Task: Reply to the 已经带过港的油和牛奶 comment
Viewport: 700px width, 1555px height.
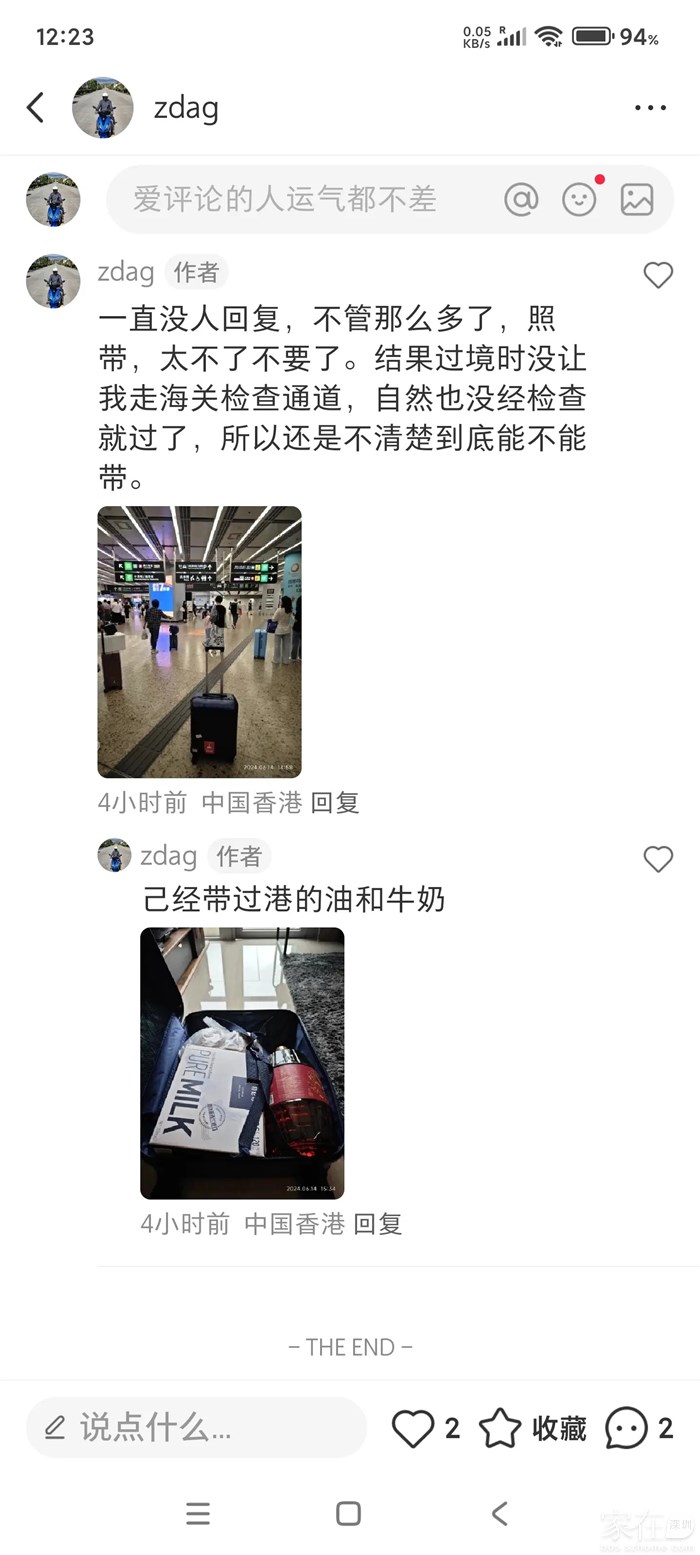Action: pyautogui.click(x=378, y=1224)
